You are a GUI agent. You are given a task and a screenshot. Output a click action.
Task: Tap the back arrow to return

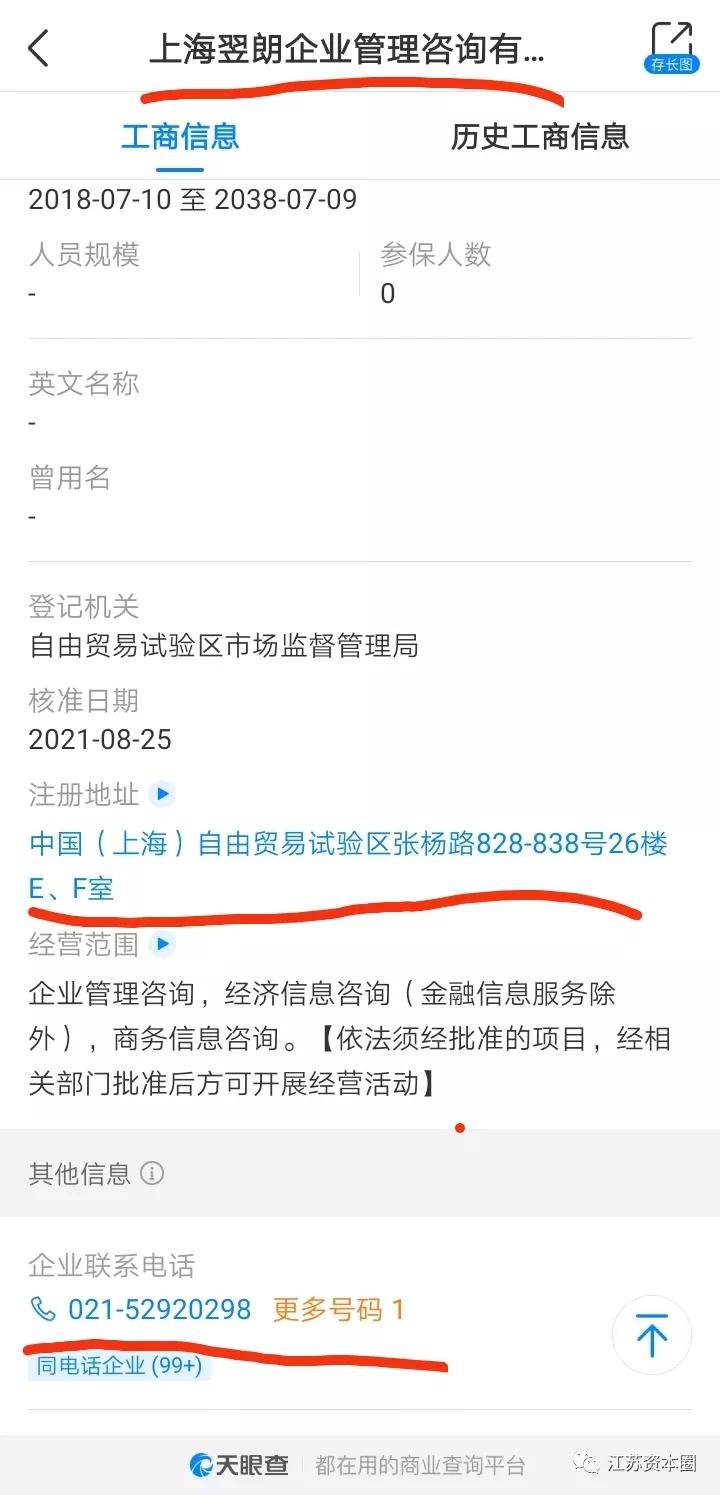tap(38, 46)
